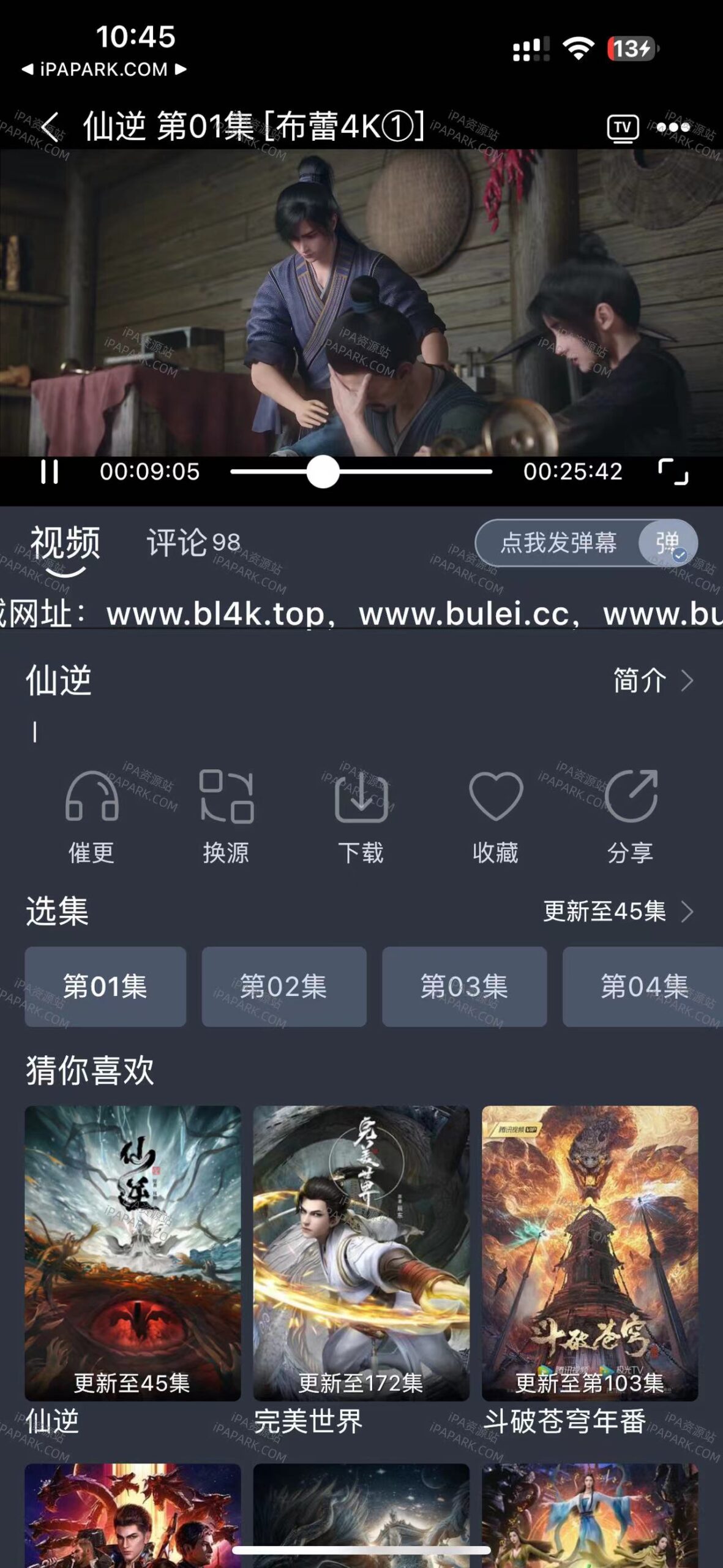The width and height of the screenshot is (723, 1568).
Task: Toggle the 弹 danmaku on/off switch
Action: coord(667,543)
